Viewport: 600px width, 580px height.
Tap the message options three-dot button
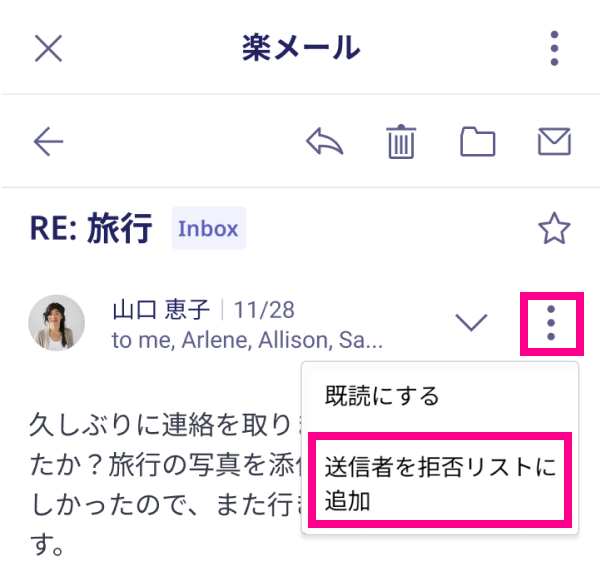(x=551, y=322)
